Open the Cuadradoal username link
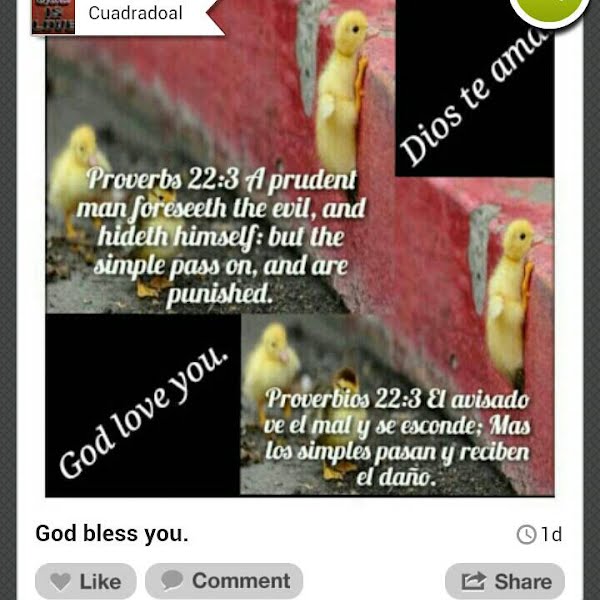The image size is (600, 600). (x=133, y=13)
